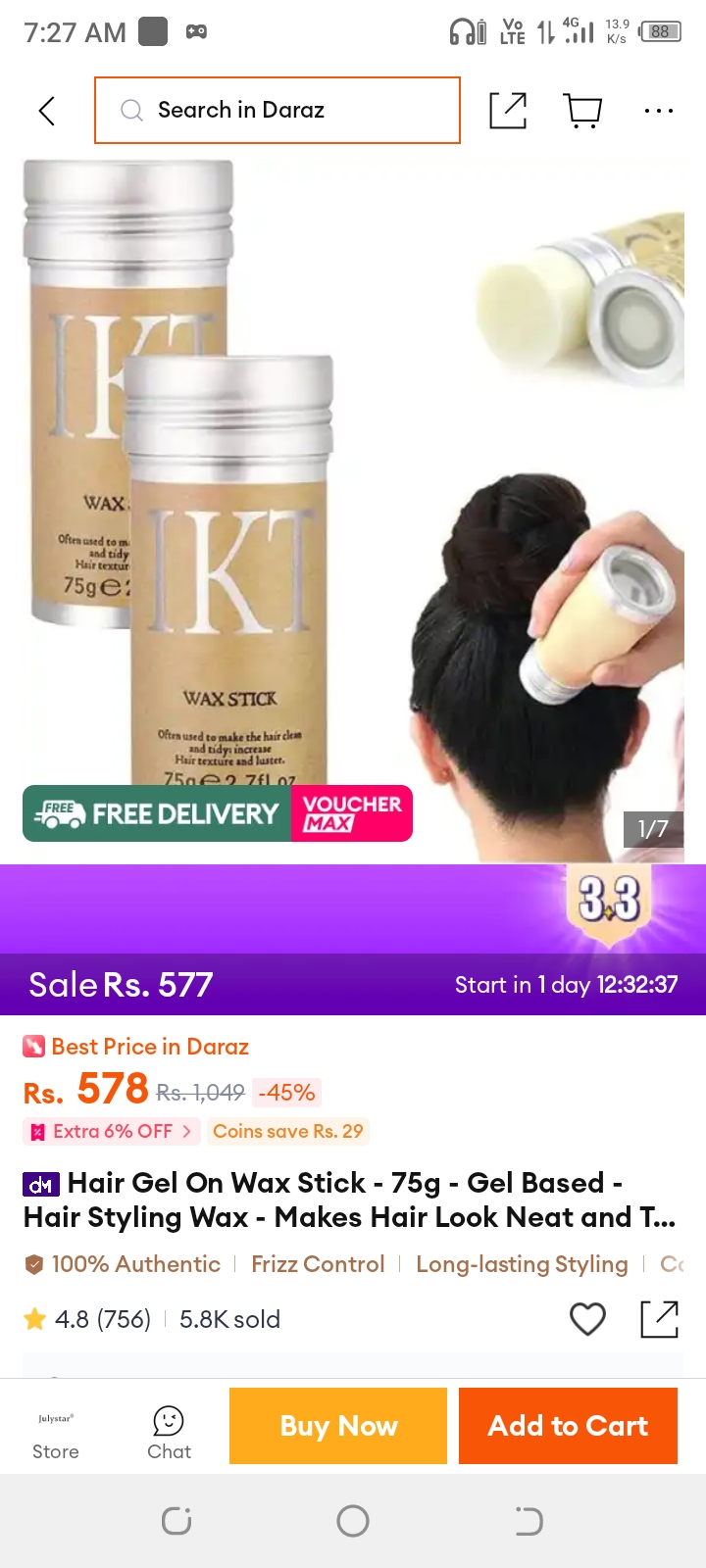Screen dimensions: 706x1568
Task: Open Chat with the seller
Action: (169, 1433)
